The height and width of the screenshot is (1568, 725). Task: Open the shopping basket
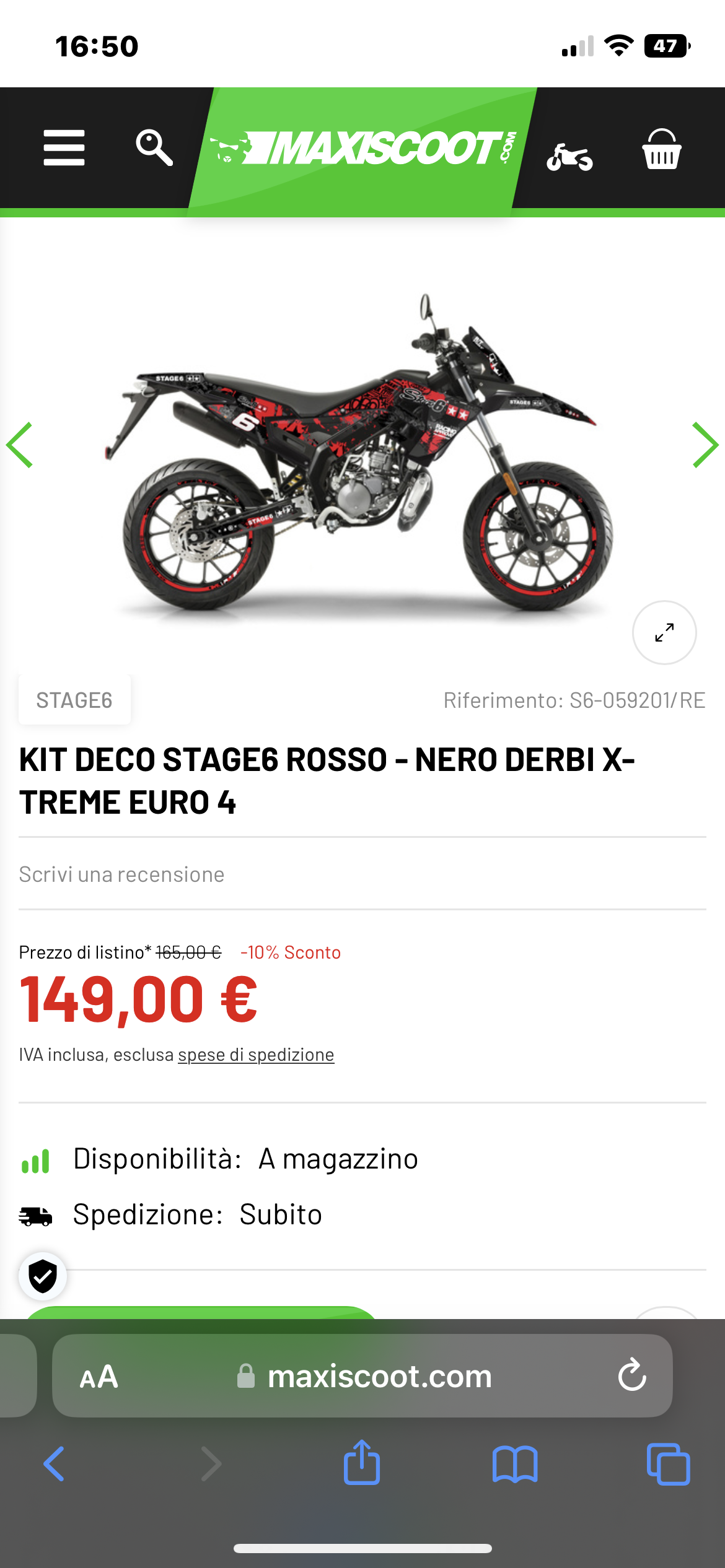661,150
